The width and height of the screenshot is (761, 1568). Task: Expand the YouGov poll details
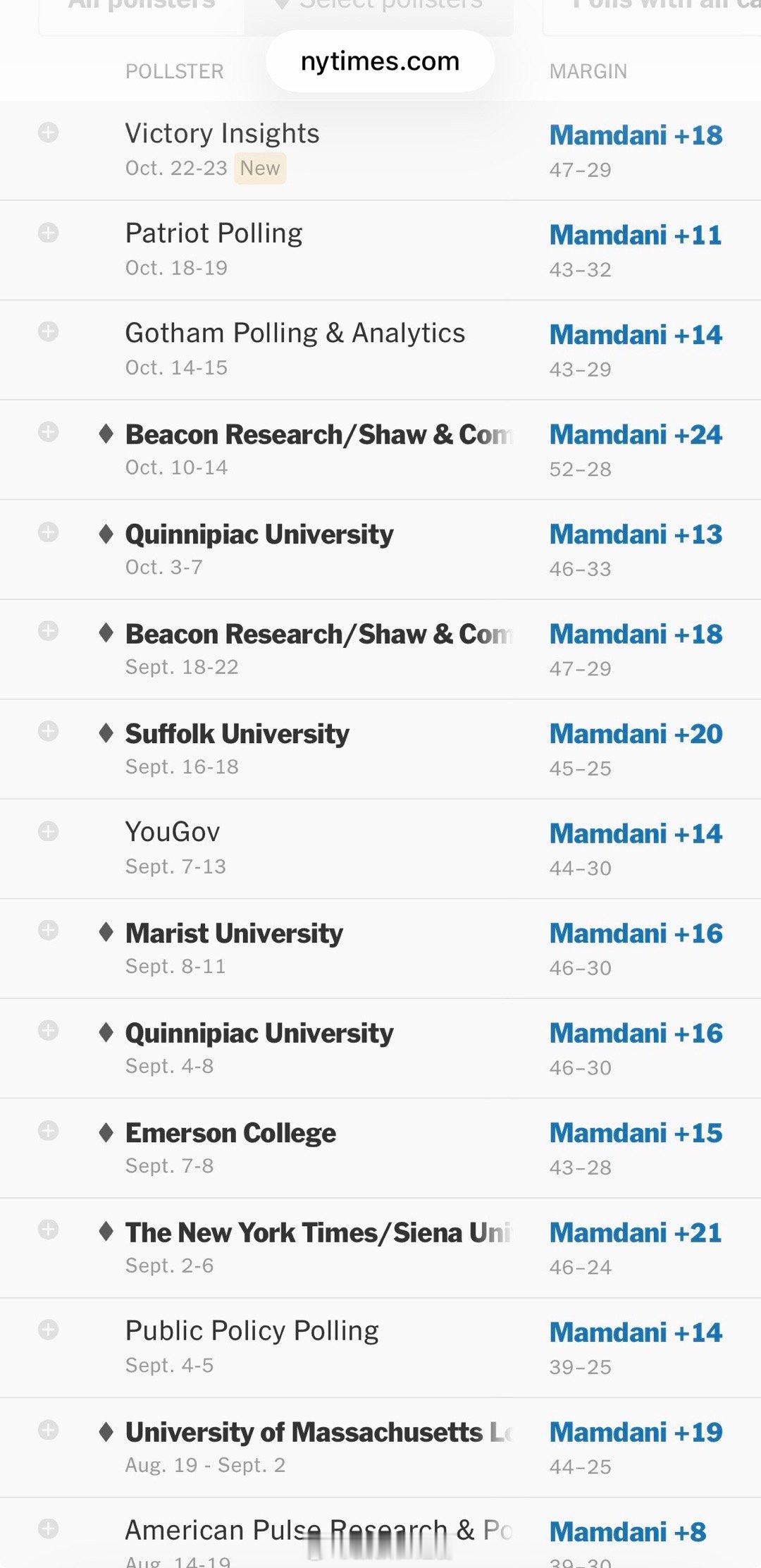click(48, 831)
